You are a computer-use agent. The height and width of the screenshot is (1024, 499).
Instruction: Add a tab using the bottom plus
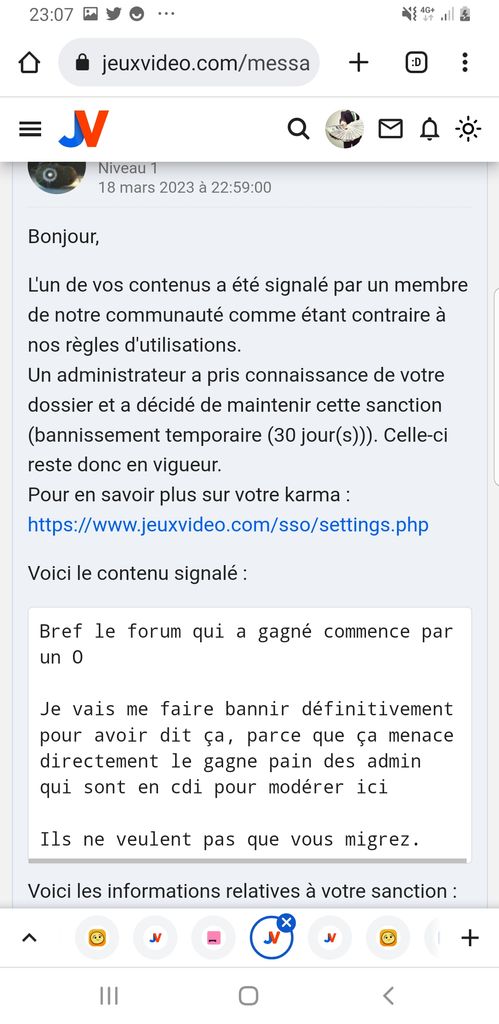tap(470, 938)
